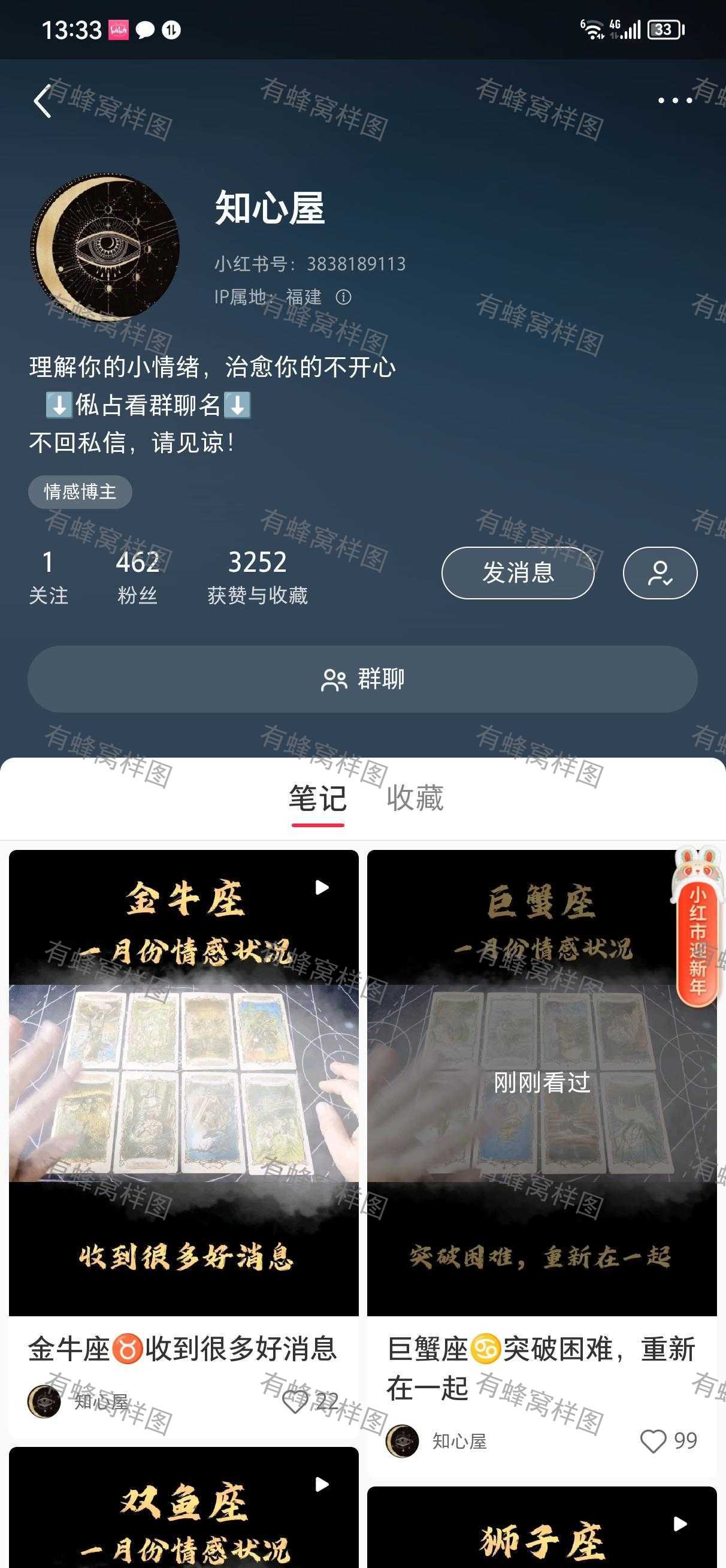View the 462 粉丝 followers list
726x1568 pixels.
click(x=138, y=577)
